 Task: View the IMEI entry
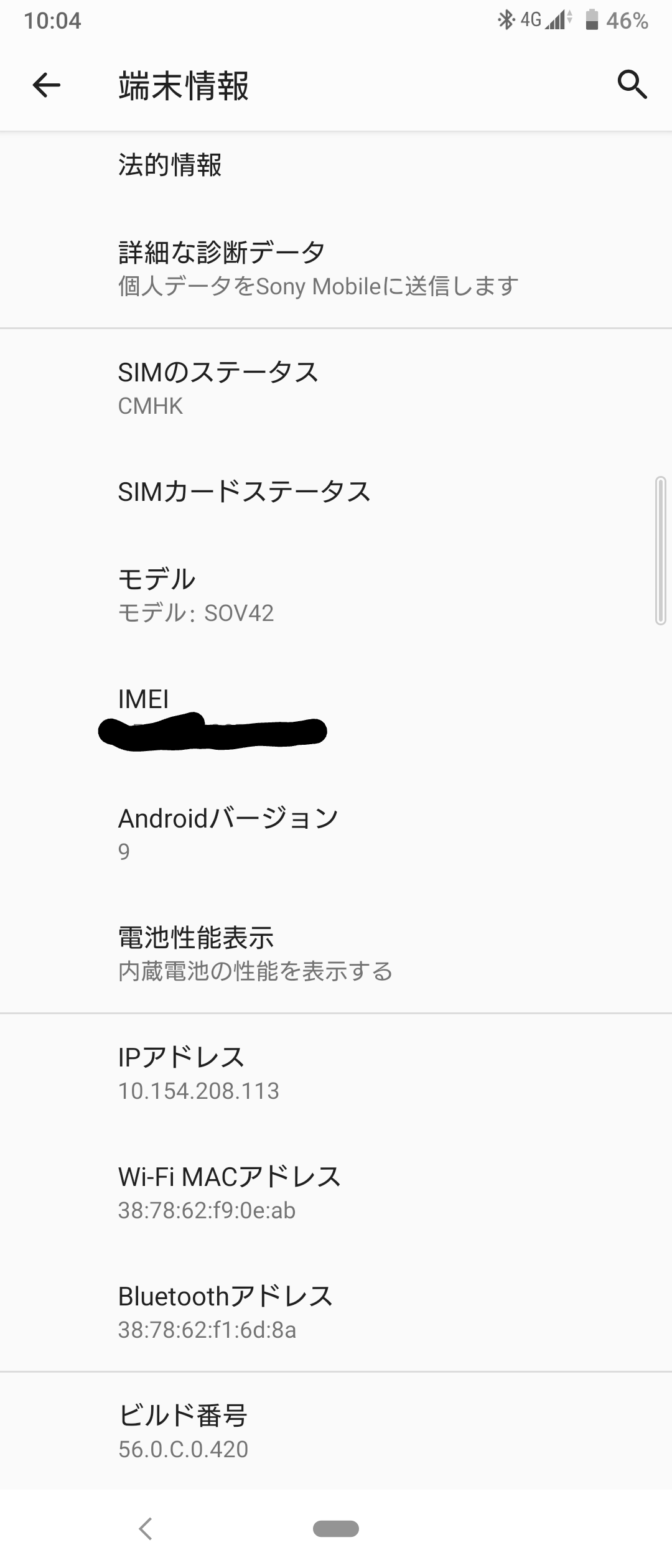[x=144, y=700]
